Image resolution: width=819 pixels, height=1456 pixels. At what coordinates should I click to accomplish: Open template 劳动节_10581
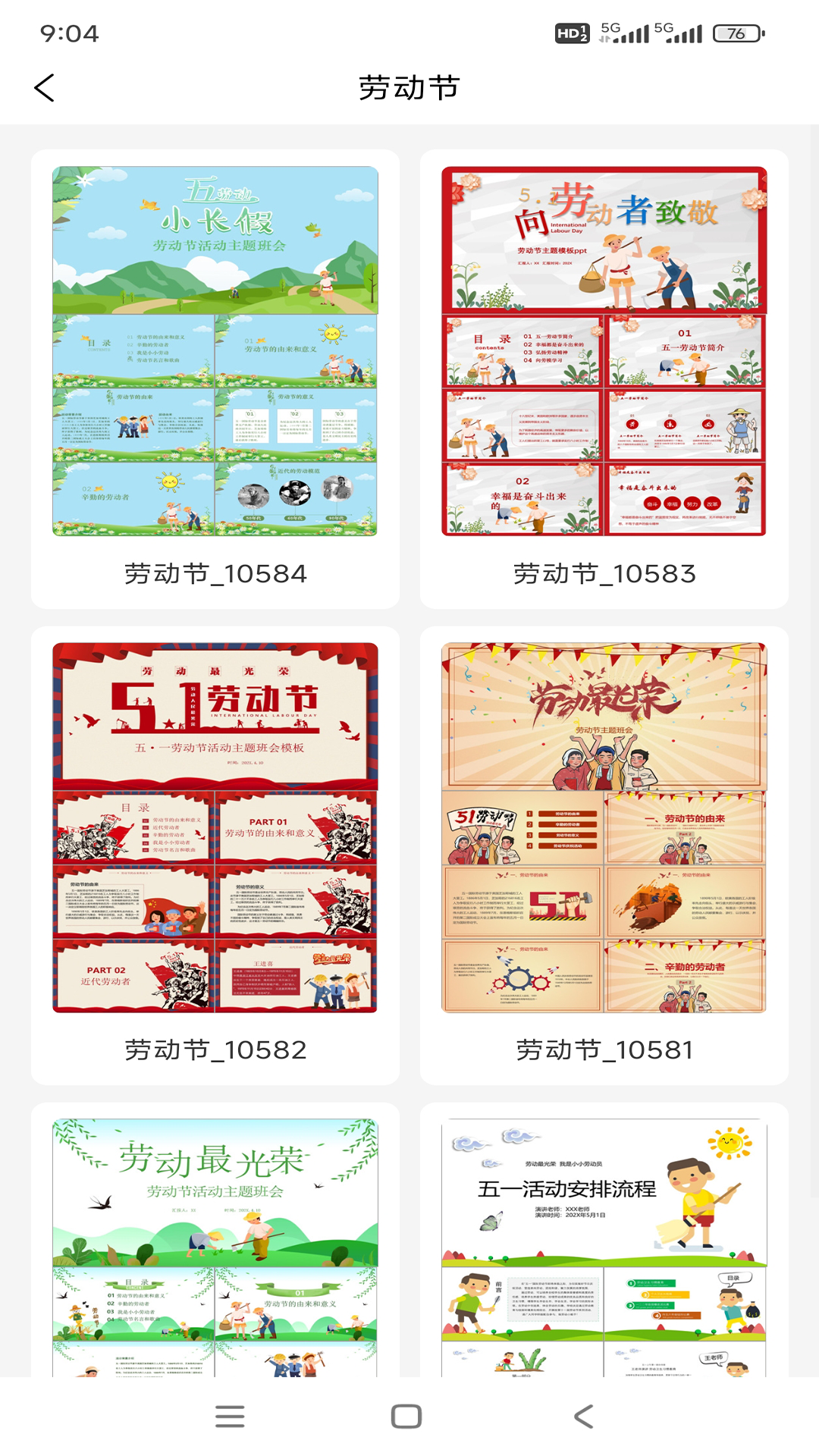[x=604, y=855]
